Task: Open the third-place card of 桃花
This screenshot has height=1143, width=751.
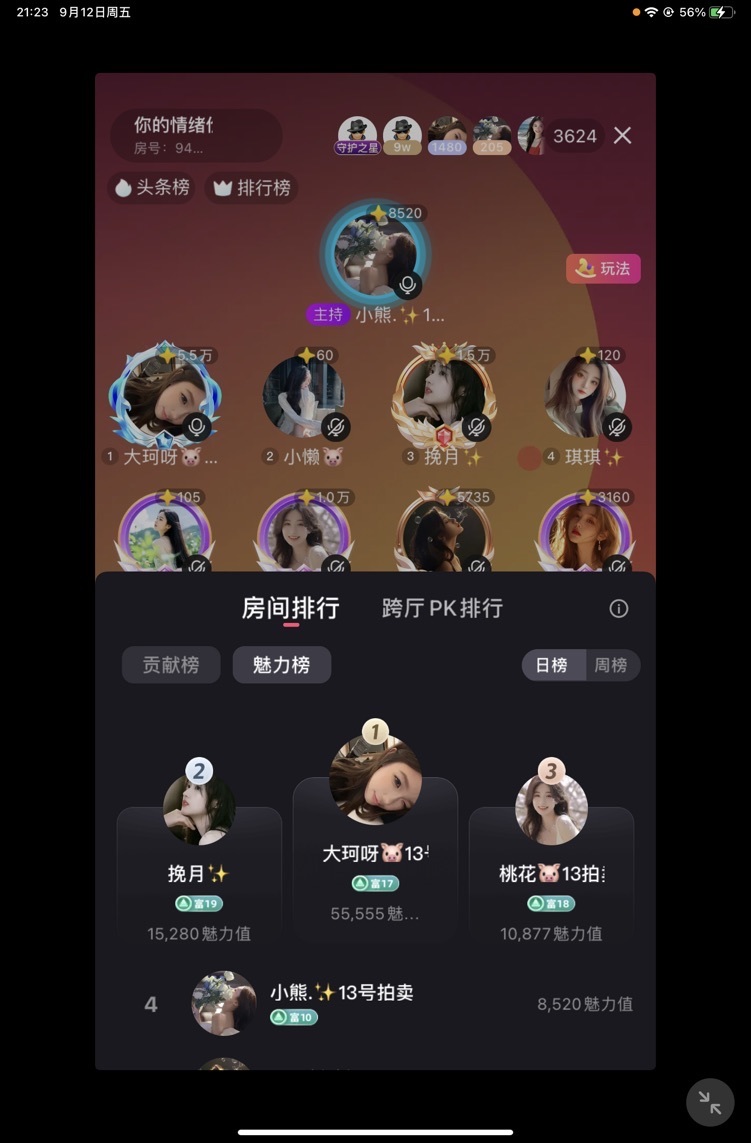Action: pyautogui.click(x=551, y=870)
